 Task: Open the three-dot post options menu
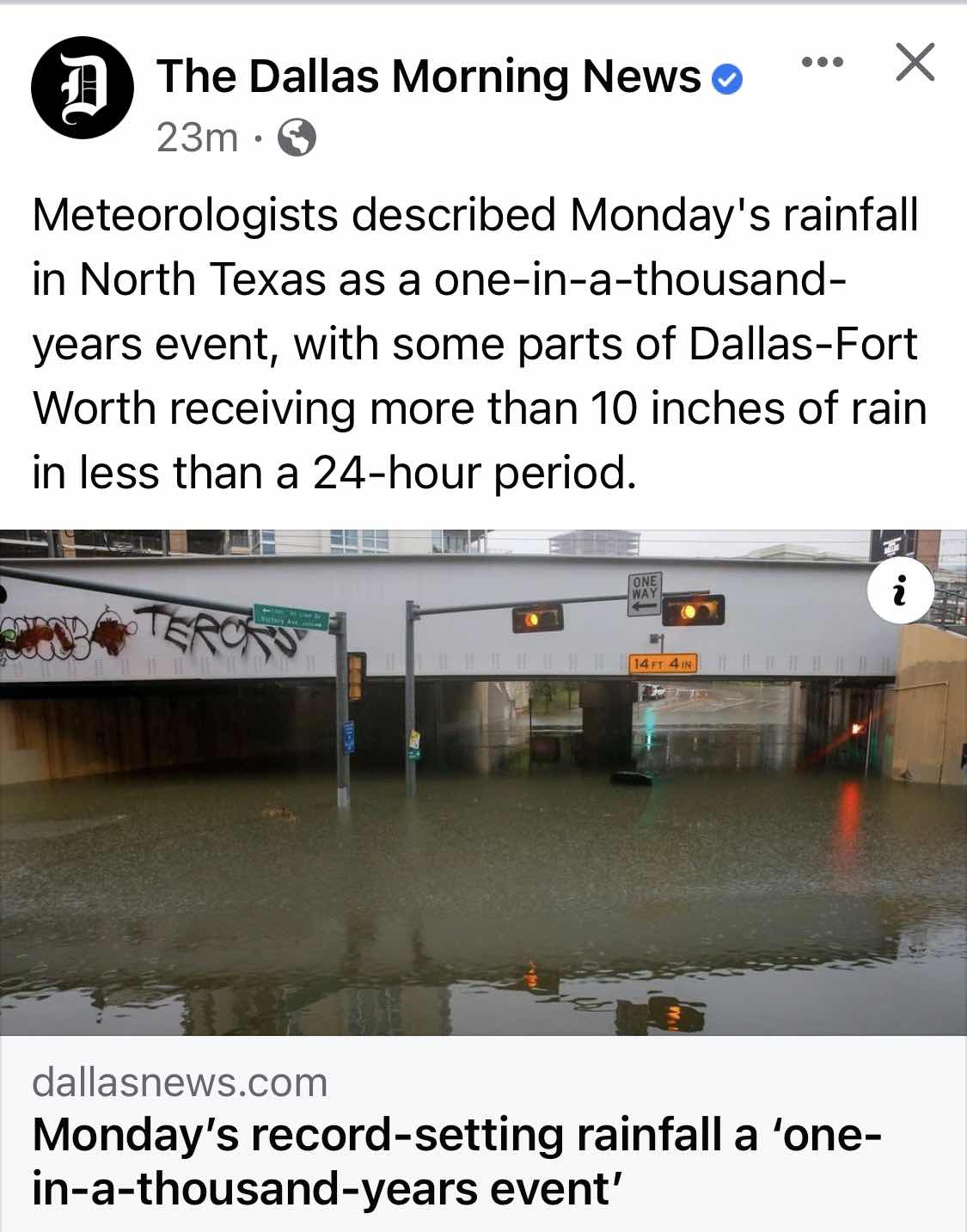[x=822, y=63]
